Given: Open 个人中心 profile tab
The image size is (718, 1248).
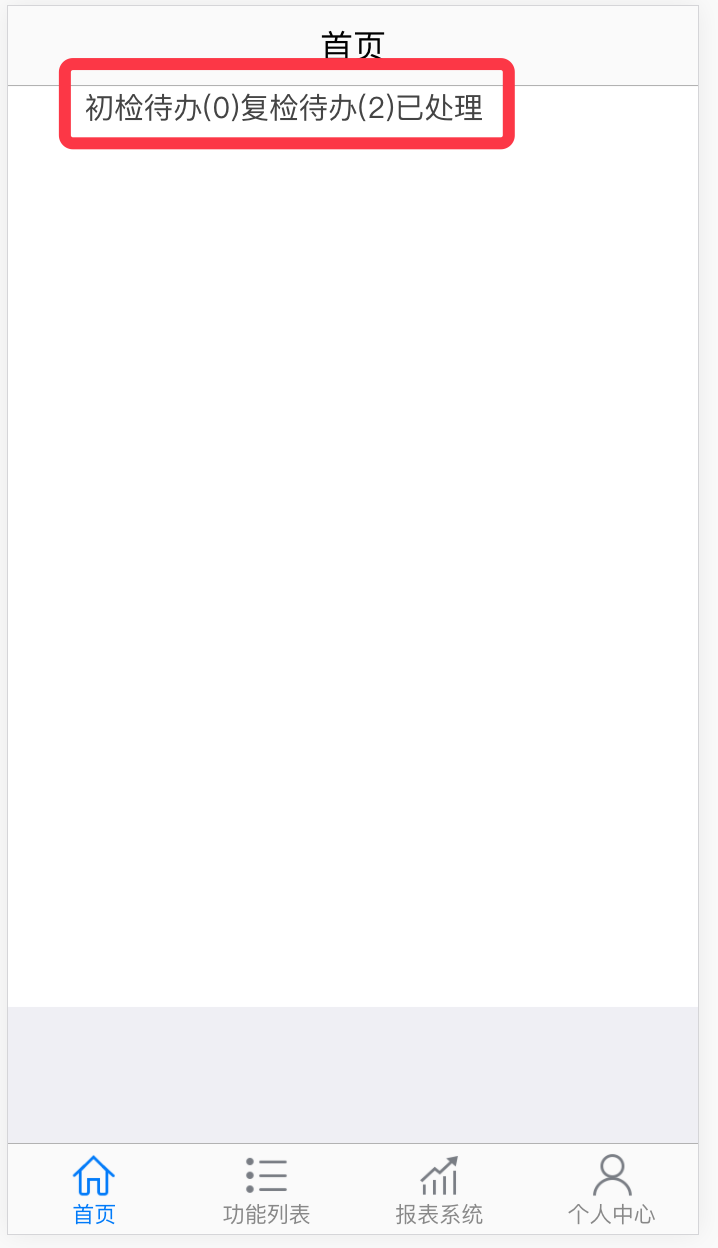Looking at the screenshot, I should 611,1189.
